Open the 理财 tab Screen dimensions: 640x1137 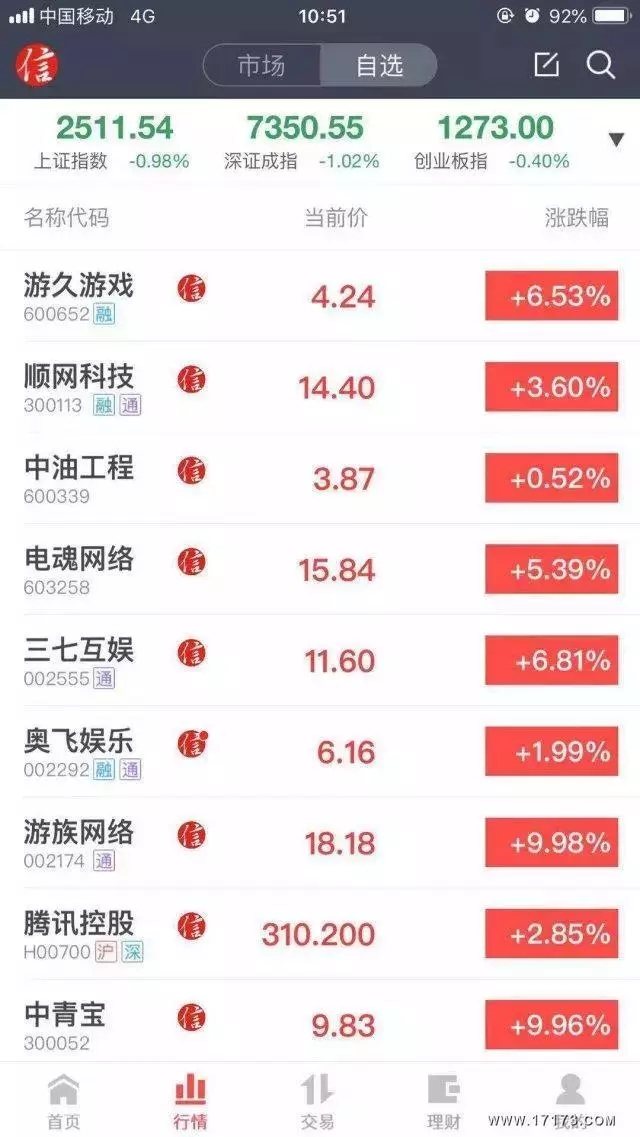click(444, 1101)
